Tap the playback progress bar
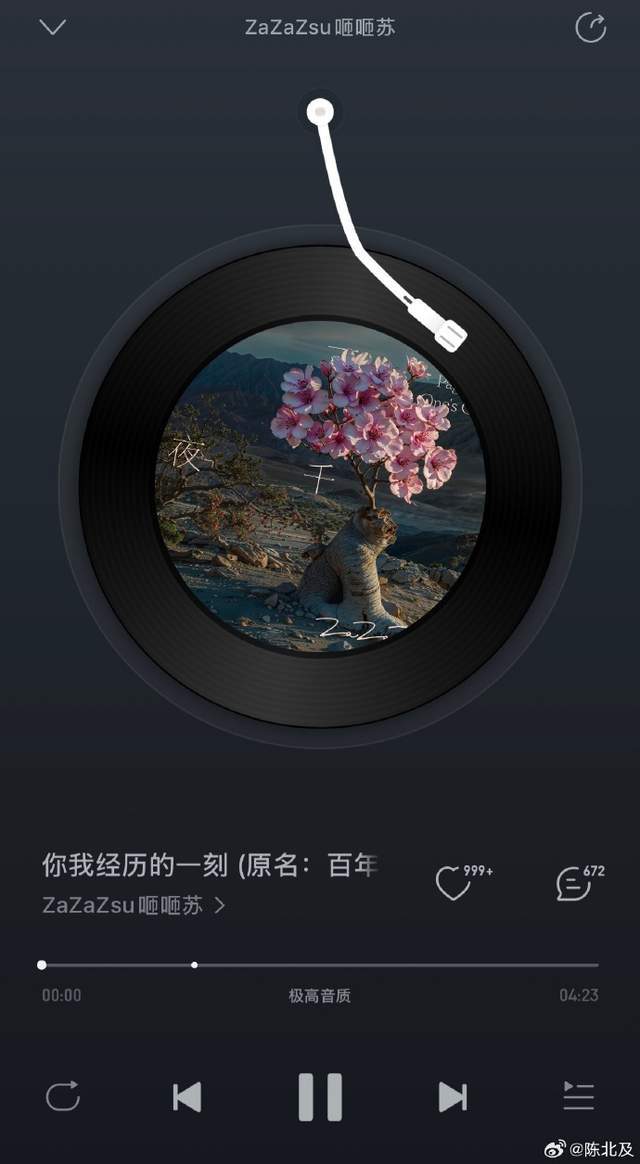Image resolution: width=640 pixels, height=1164 pixels. pos(320,965)
